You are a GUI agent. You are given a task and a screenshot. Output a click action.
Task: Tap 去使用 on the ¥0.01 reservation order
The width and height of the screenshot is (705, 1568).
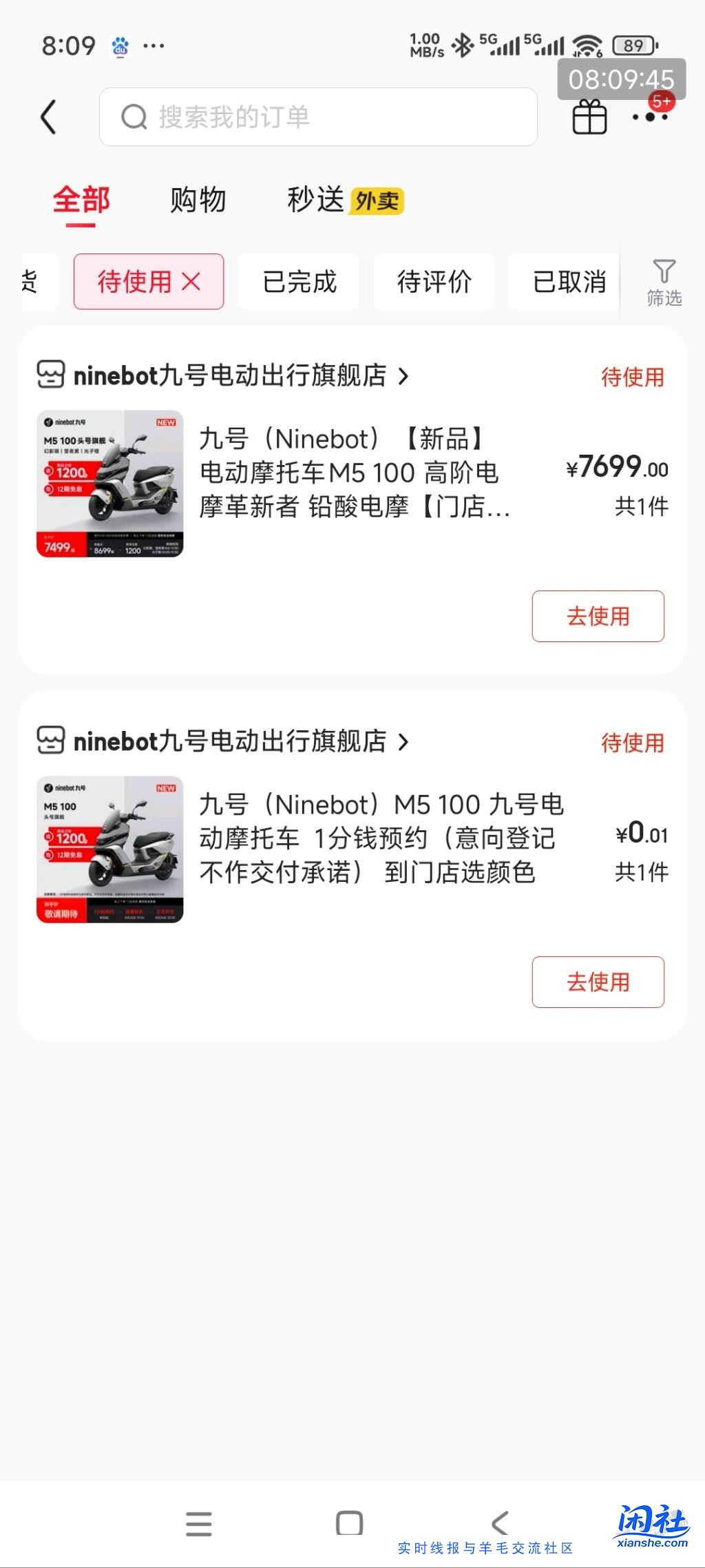coord(598,983)
